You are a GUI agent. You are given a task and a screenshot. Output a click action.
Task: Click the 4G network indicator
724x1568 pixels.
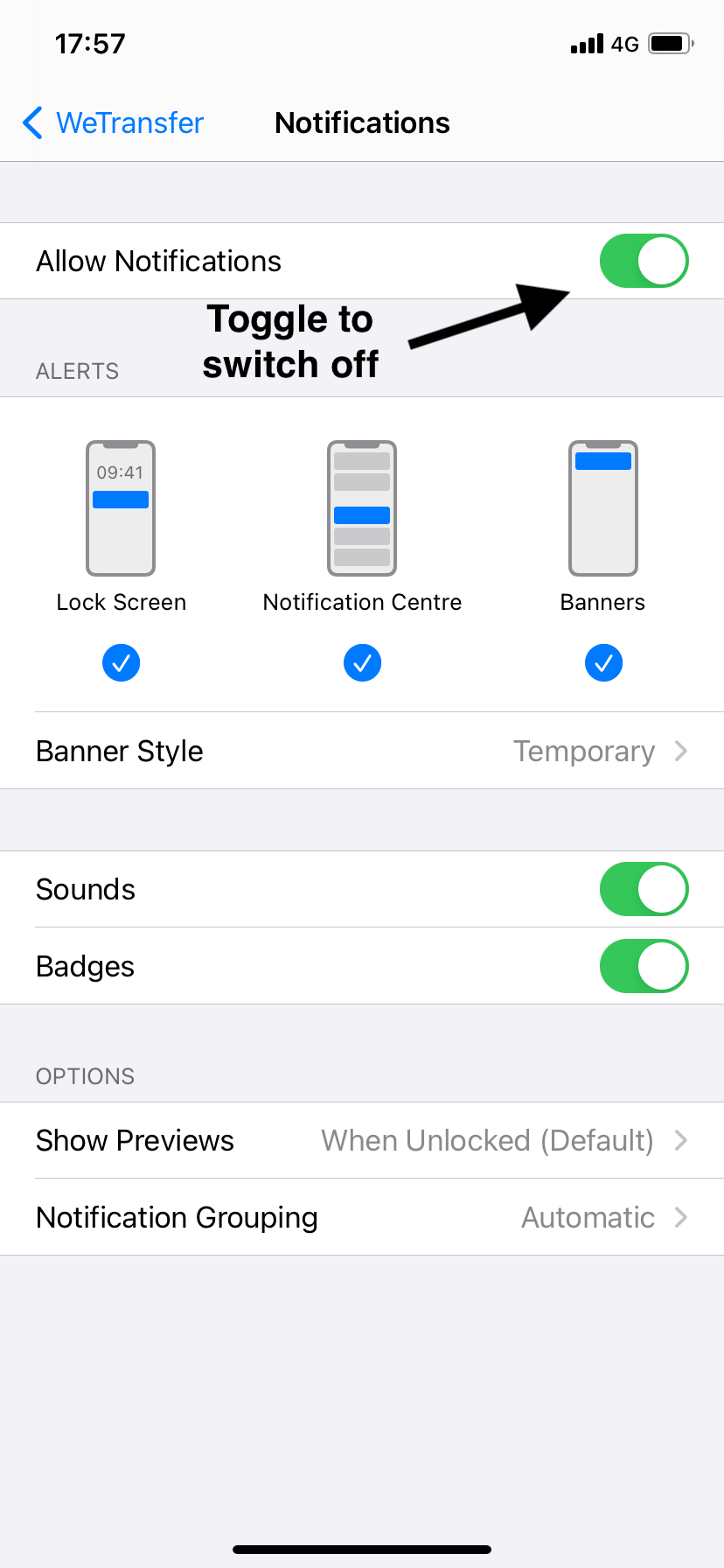(623, 44)
